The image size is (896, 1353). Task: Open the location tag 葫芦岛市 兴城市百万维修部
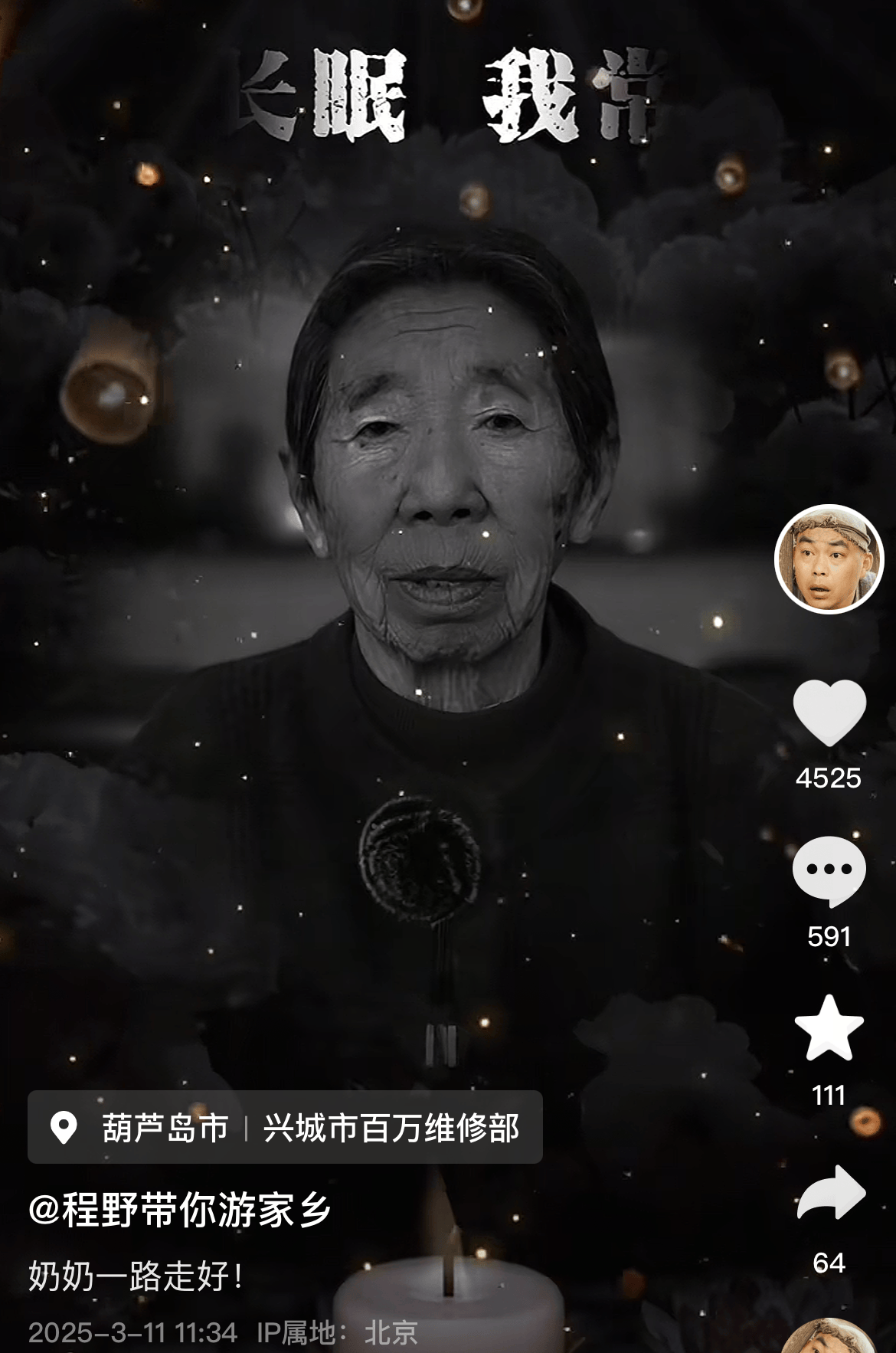tap(285, 1128)
